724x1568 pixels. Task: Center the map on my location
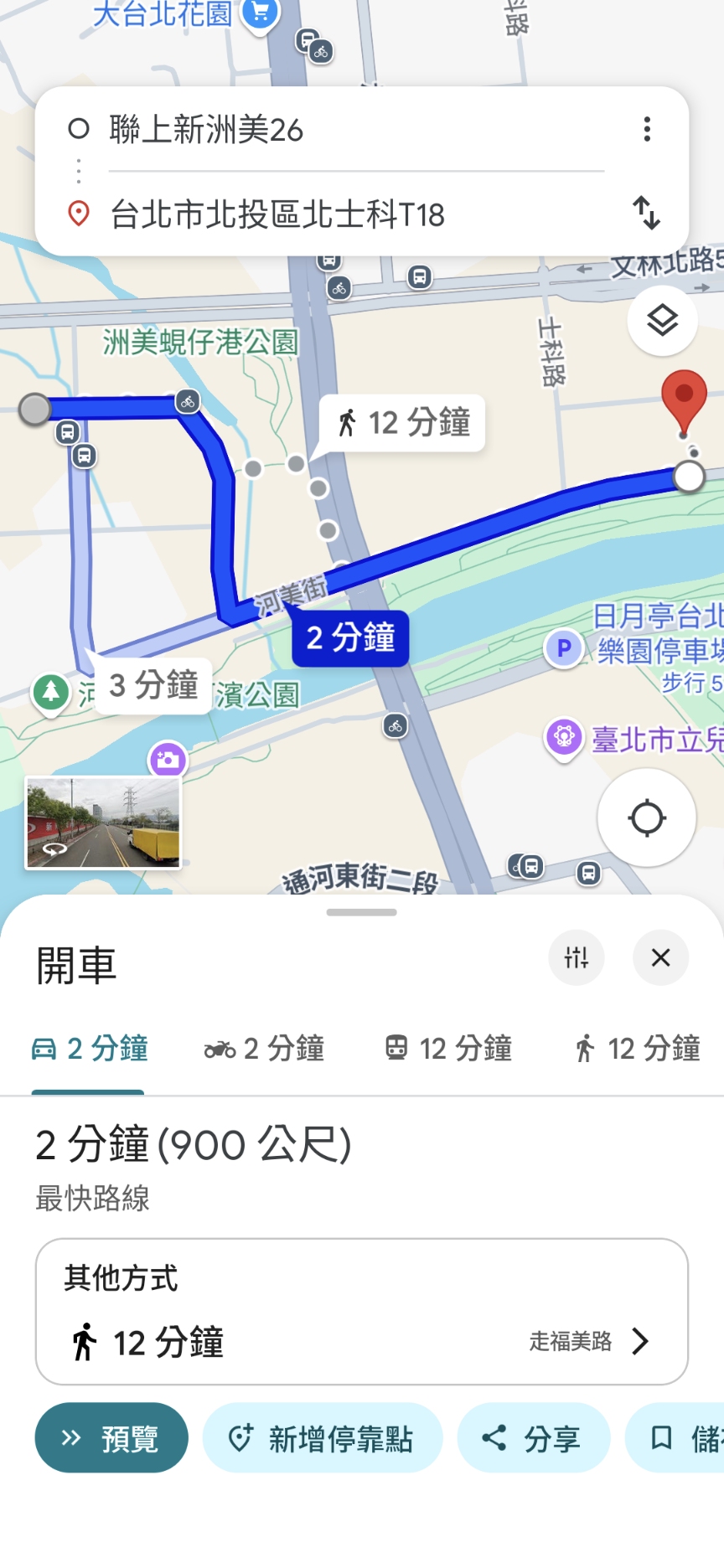point(646,818)
